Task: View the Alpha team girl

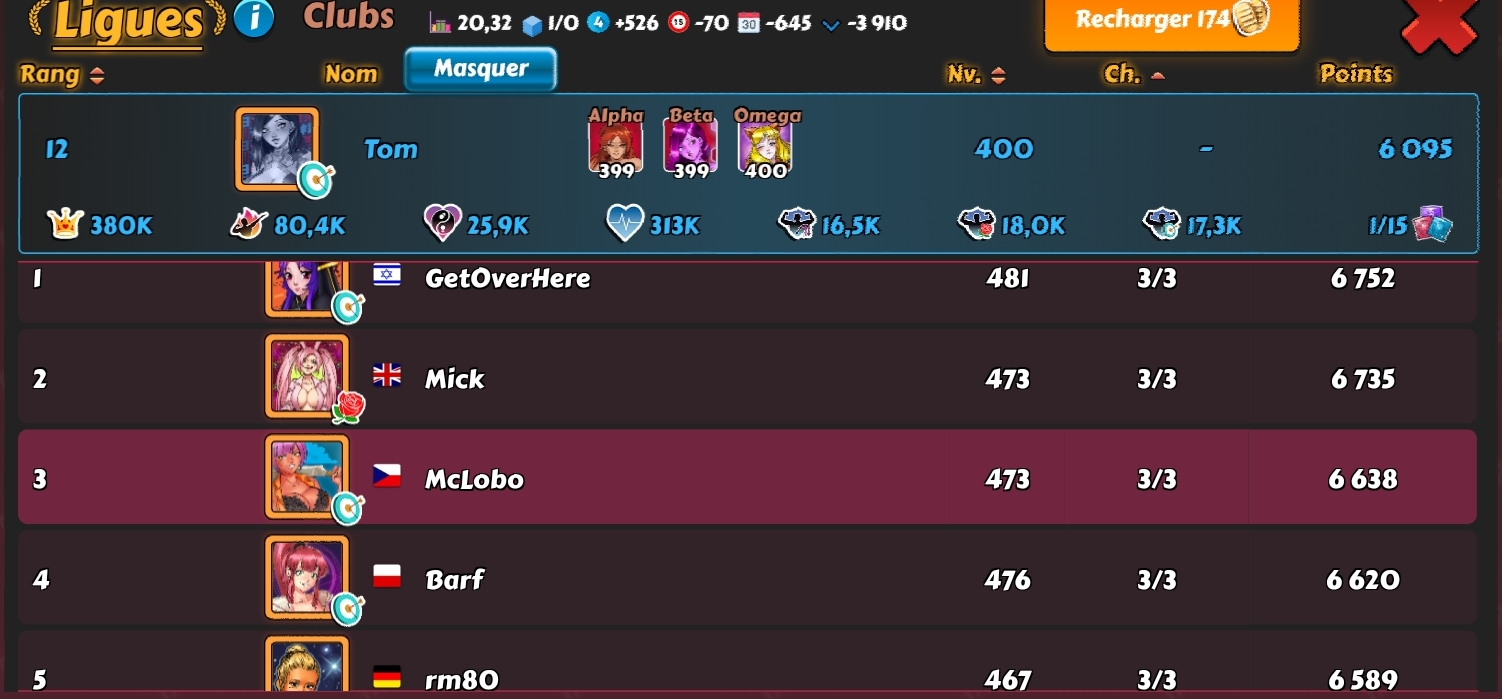Action: 615,147
